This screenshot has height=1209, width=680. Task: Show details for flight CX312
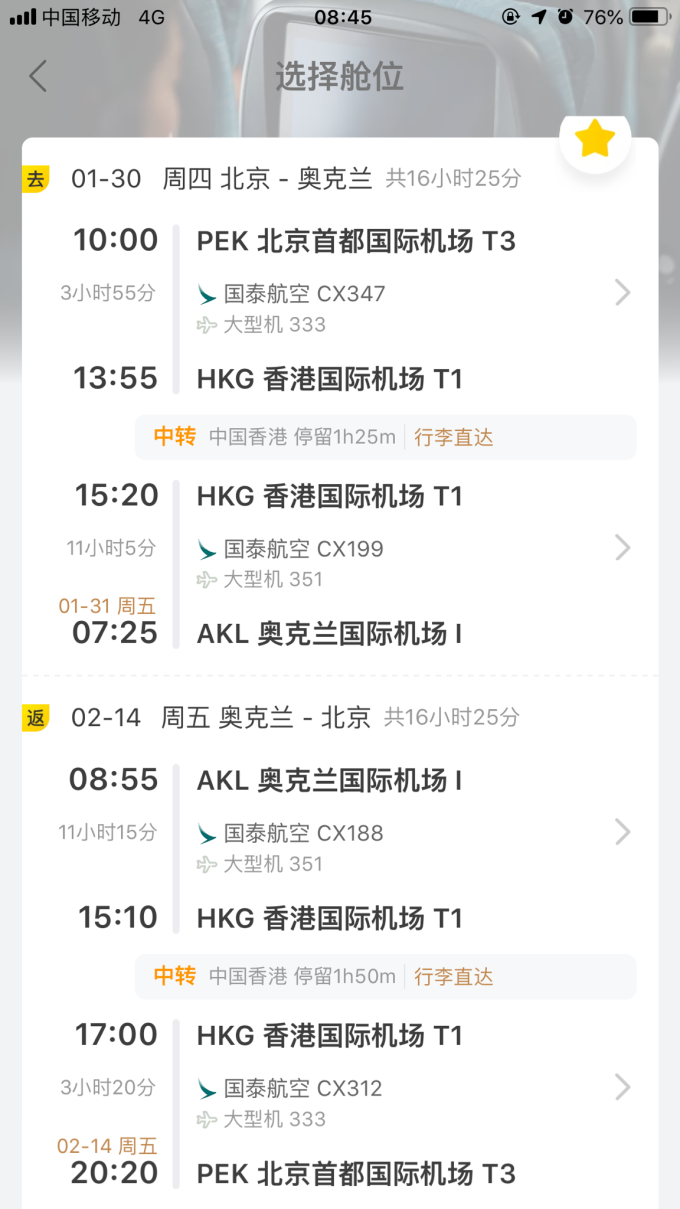(622, 1087)
